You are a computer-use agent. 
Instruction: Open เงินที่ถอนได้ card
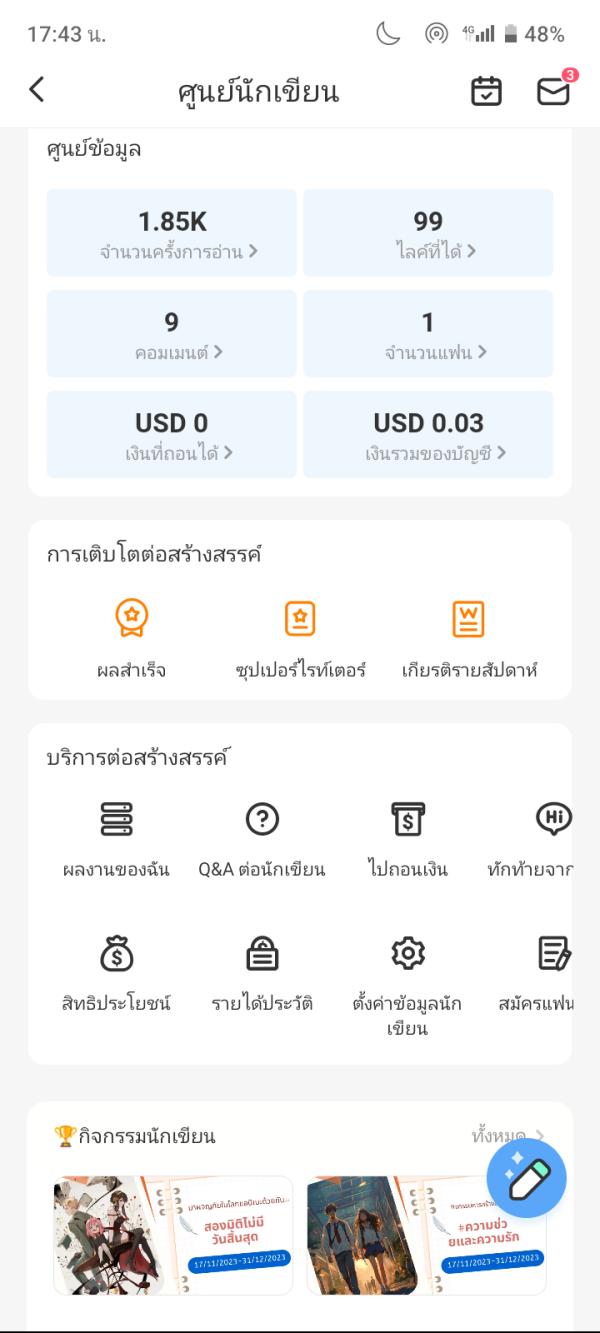(x=172, y=435)
